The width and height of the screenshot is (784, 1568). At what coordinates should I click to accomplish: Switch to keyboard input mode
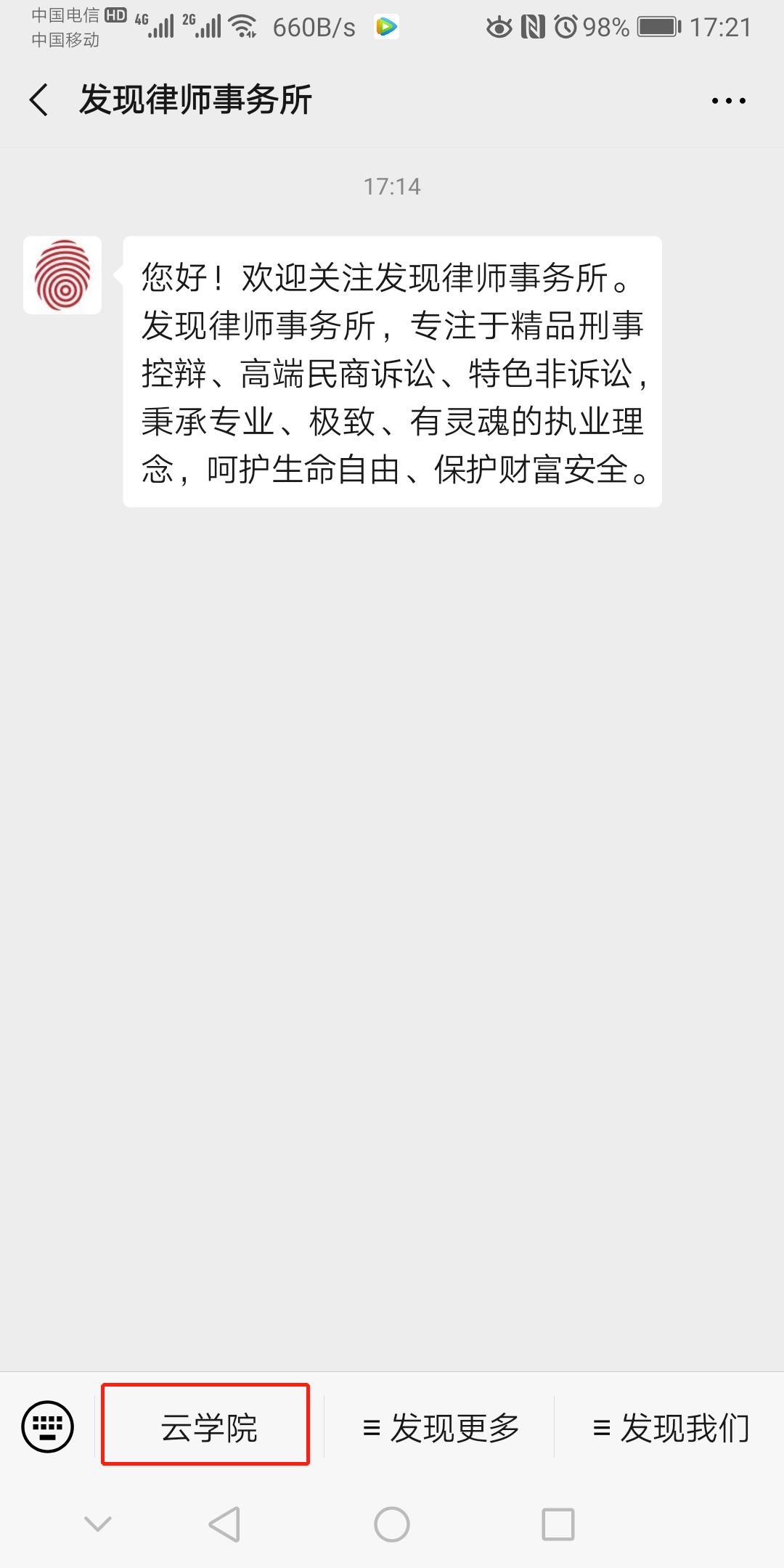(x=48, y=1426)
